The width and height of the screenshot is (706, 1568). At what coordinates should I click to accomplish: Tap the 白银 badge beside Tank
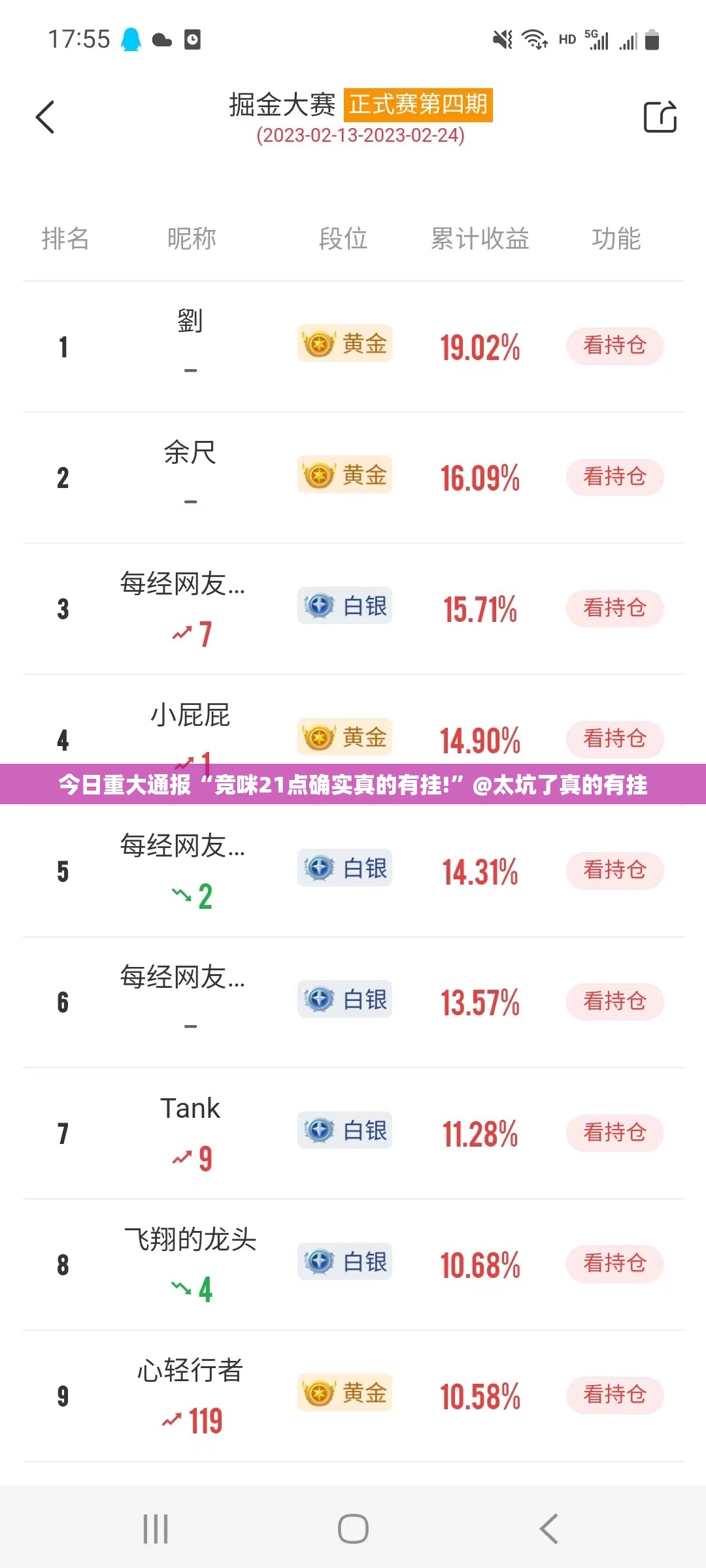click(345, 1132)
